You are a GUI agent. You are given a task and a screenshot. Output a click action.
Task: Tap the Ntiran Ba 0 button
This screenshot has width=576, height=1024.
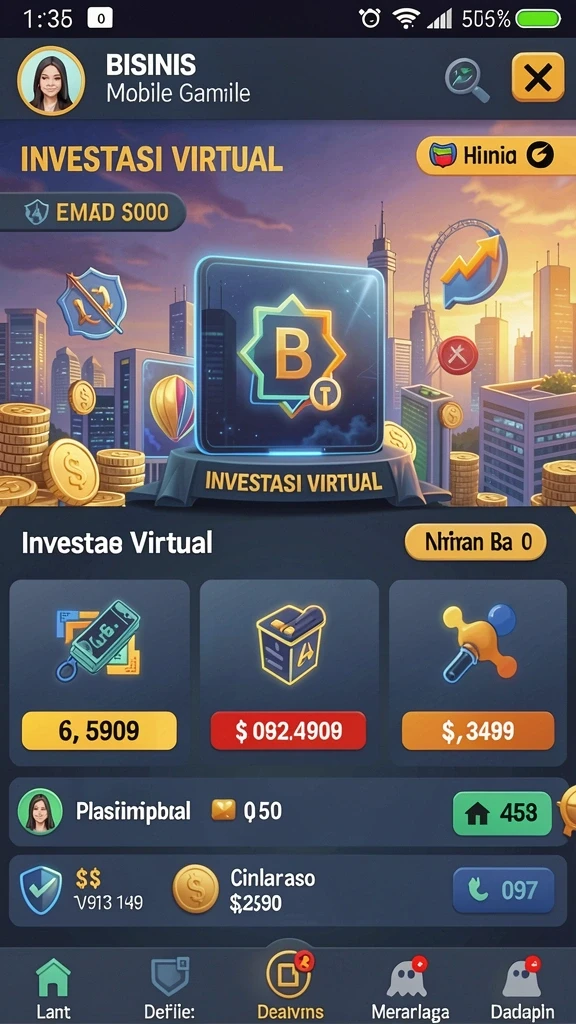(475, 542)
